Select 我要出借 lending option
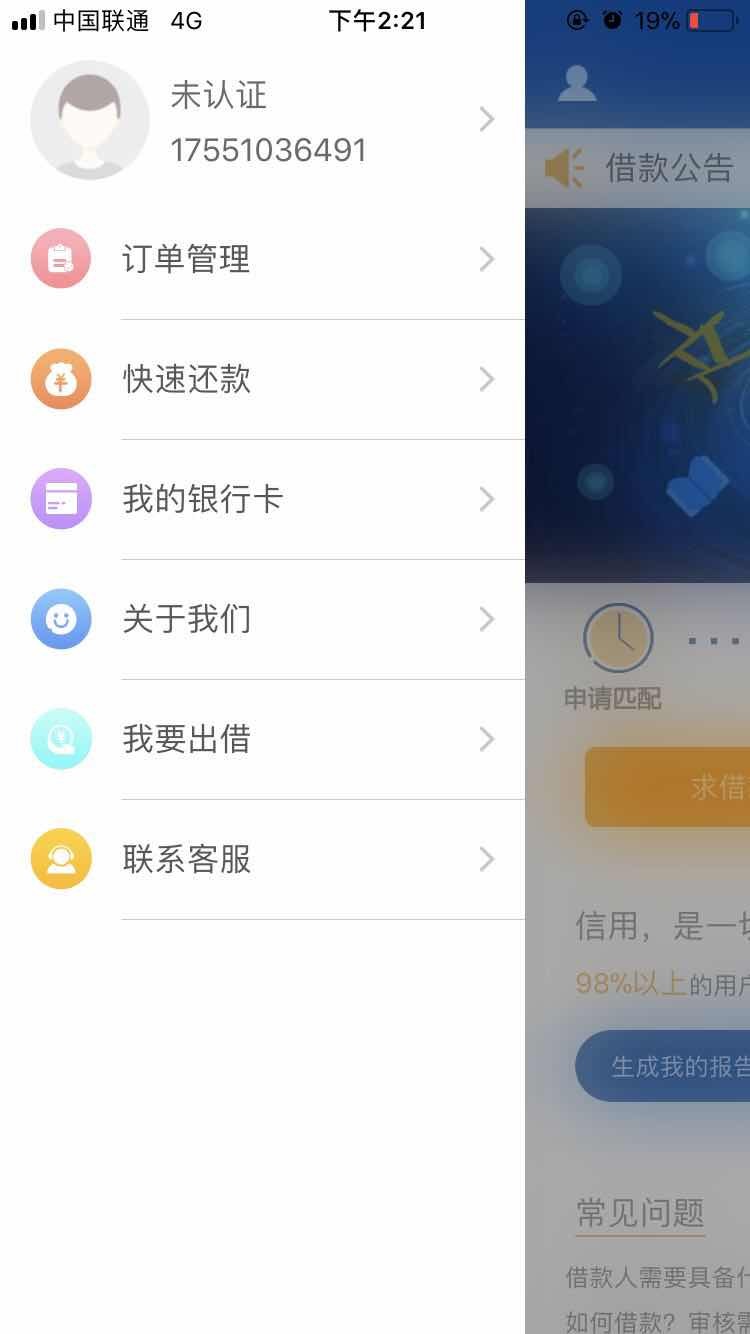This screenshot has width=750, height=1334. coord(262,740)
